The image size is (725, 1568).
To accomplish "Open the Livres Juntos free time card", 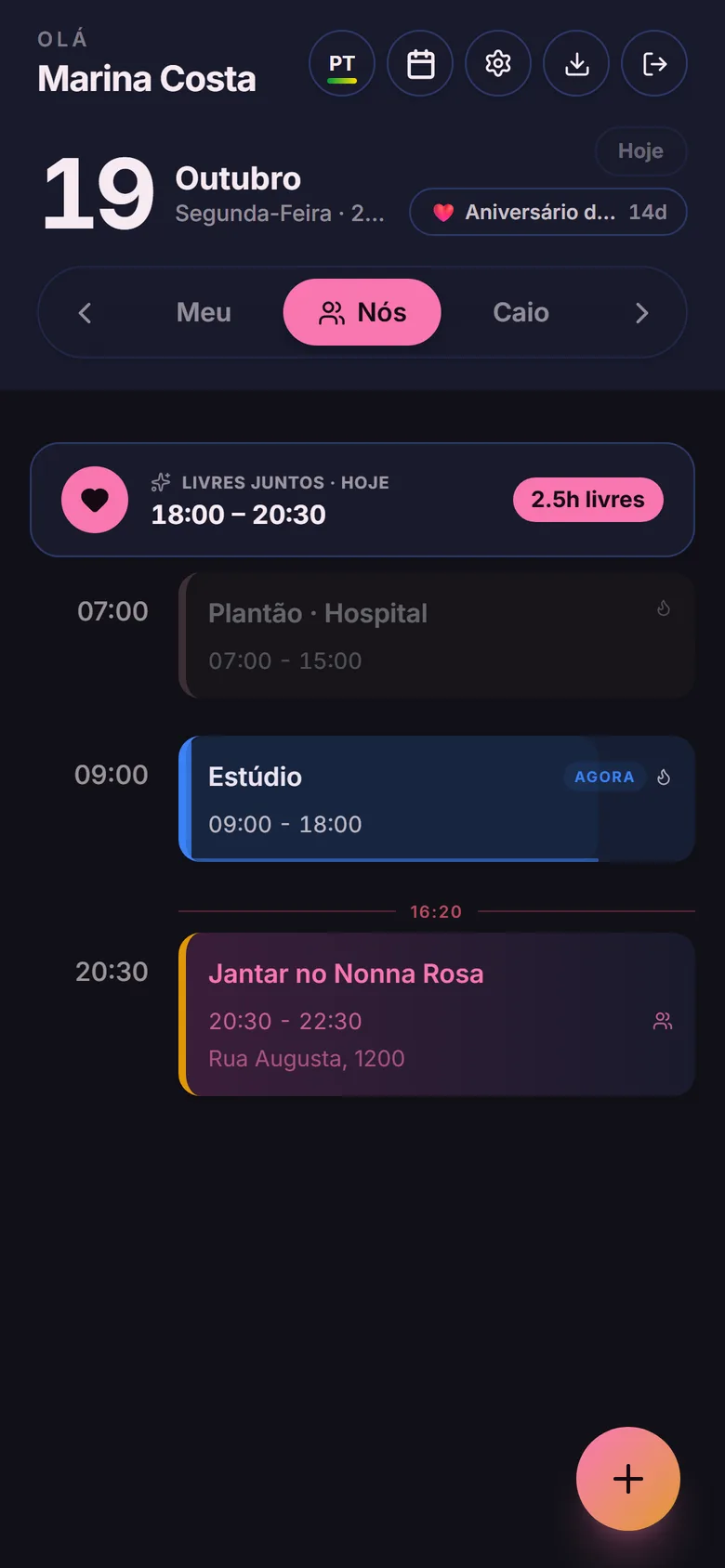I will [362, 500].
